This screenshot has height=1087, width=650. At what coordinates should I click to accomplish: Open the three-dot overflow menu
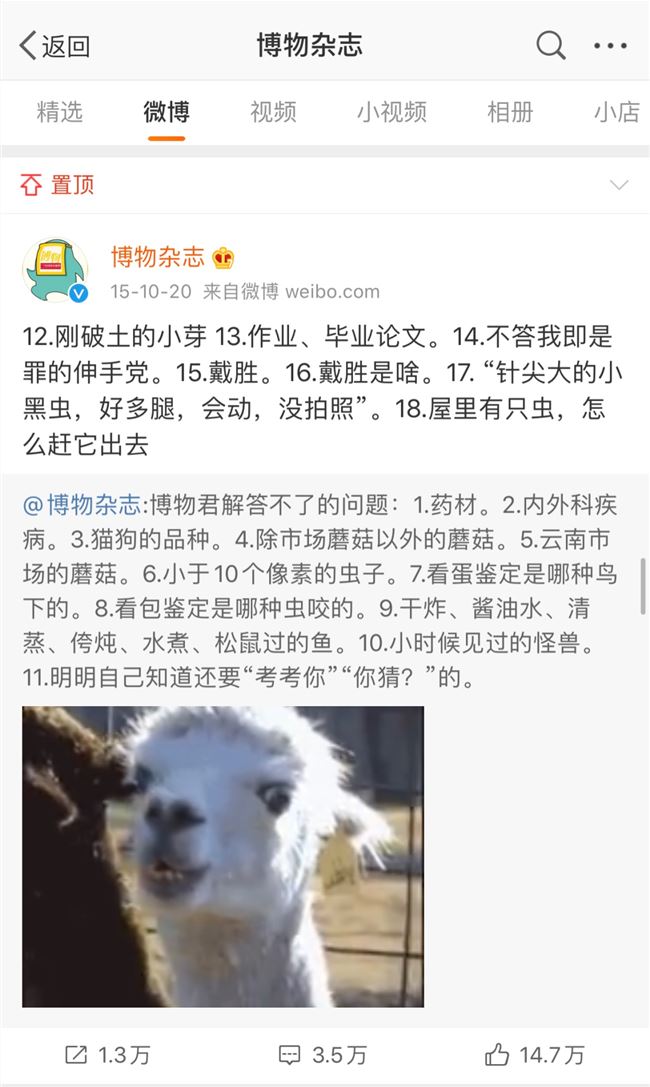click(610, 46)
